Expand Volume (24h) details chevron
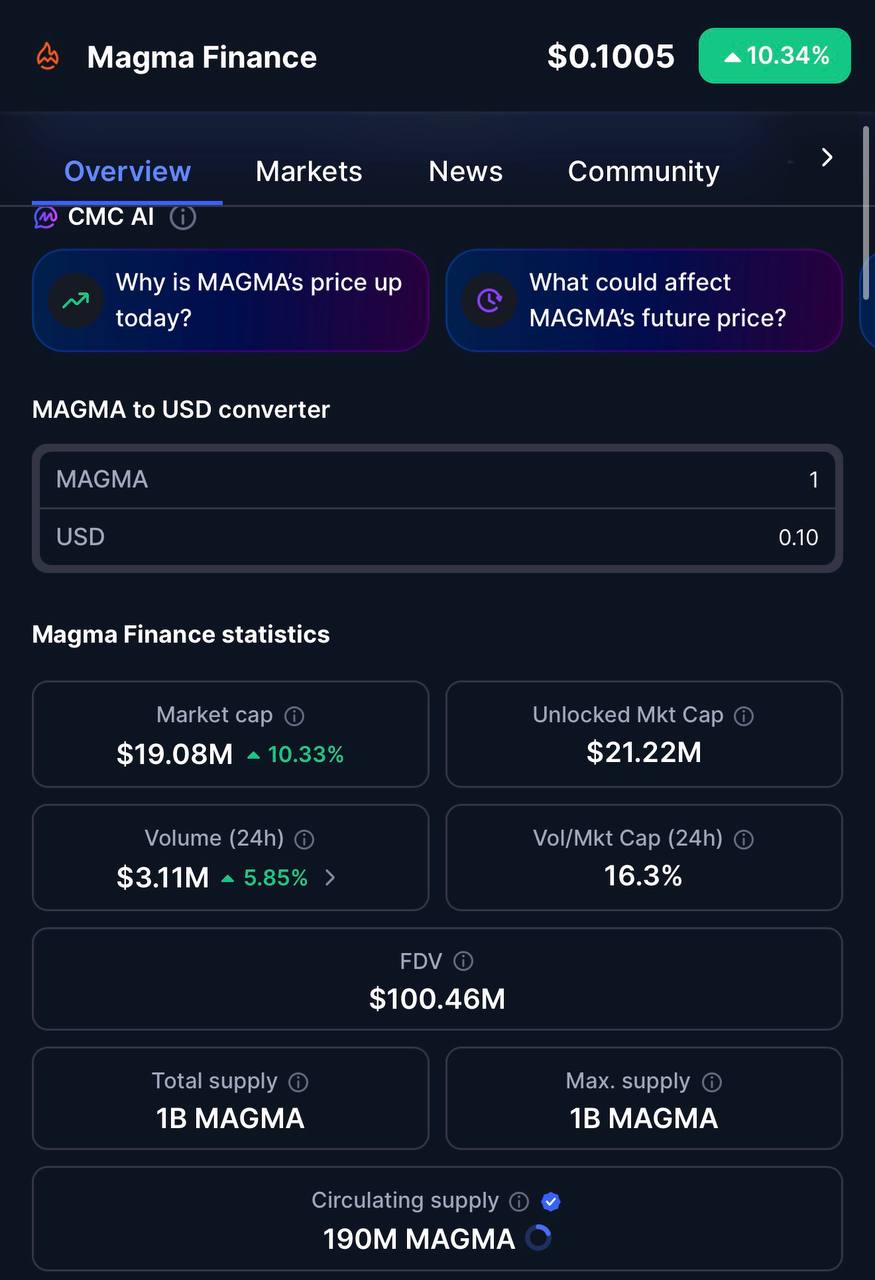This screenshot has height=1280, width=875. 331,878
